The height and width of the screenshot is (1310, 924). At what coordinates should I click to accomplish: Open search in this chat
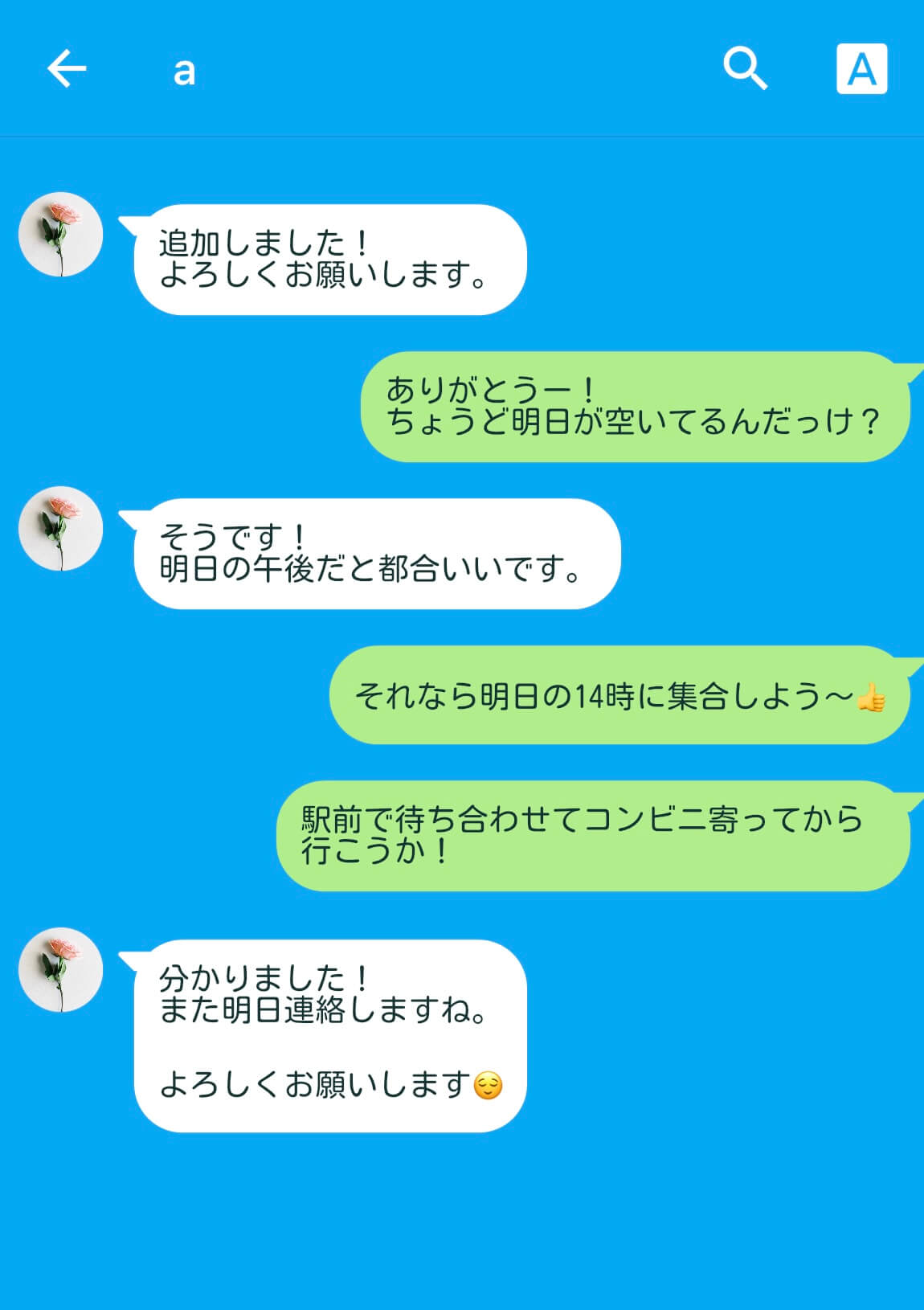point(745,68)
